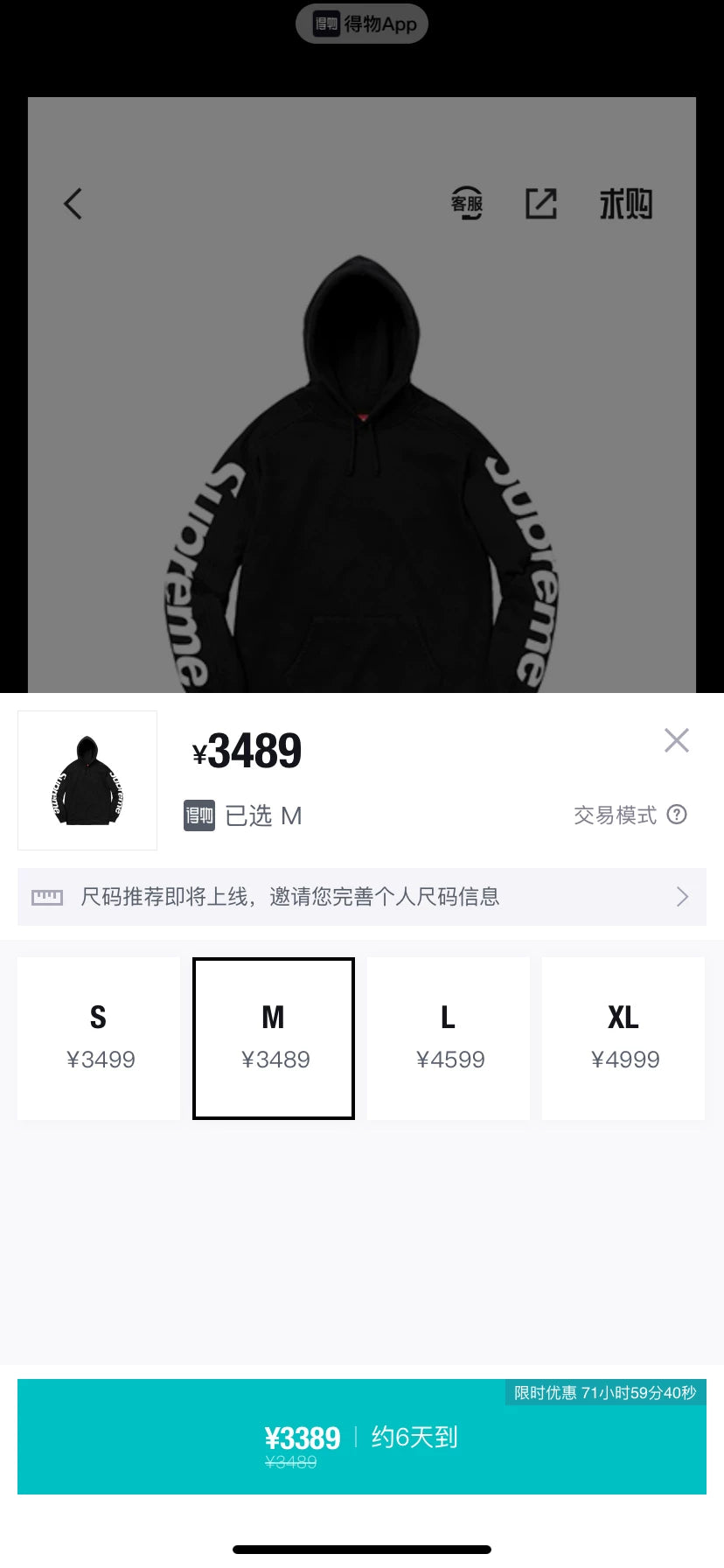Image resolution: width=724 pixels, height=1568 pixels.
Task: Tap the 得物App badge at the top
Action: click(362, 24)
